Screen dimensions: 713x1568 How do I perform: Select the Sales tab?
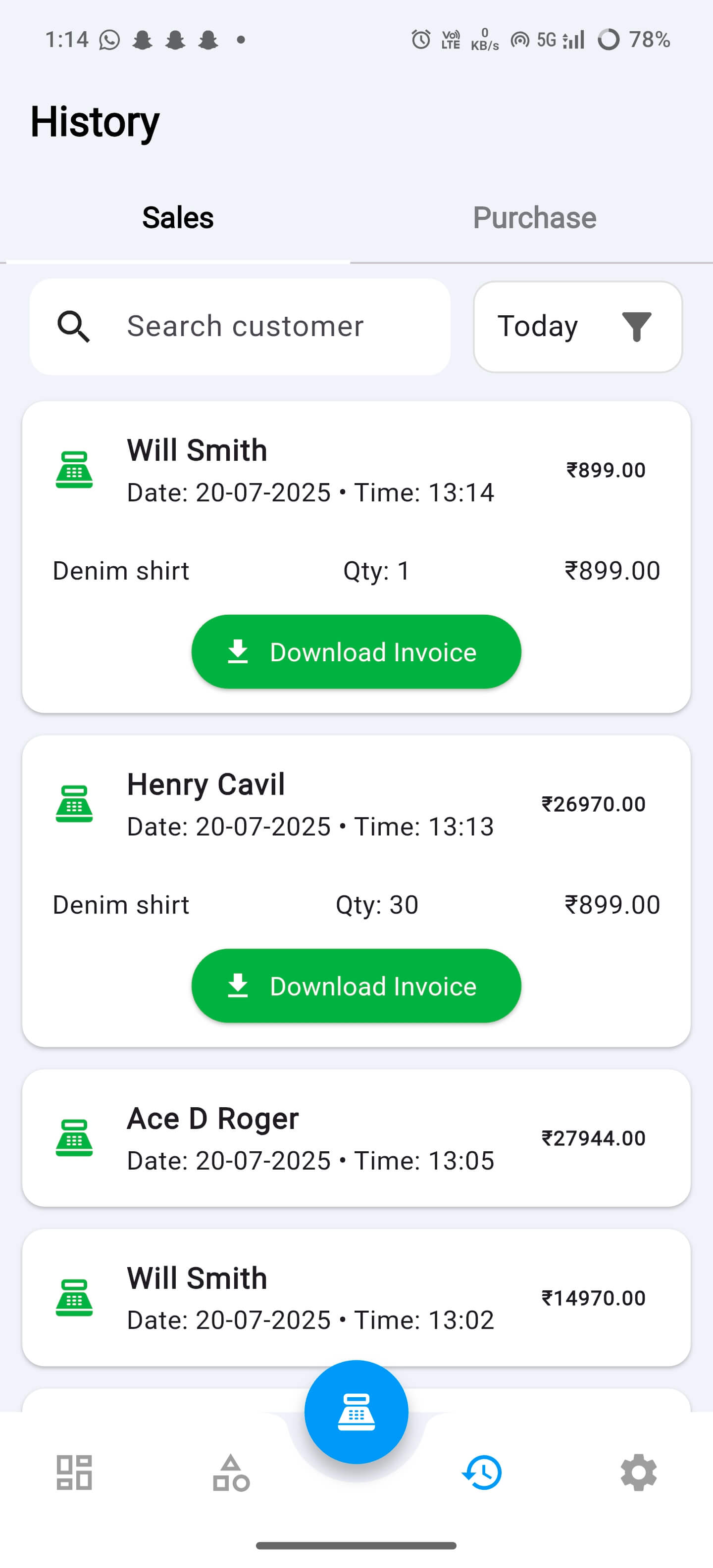click(x=177, y=217)
